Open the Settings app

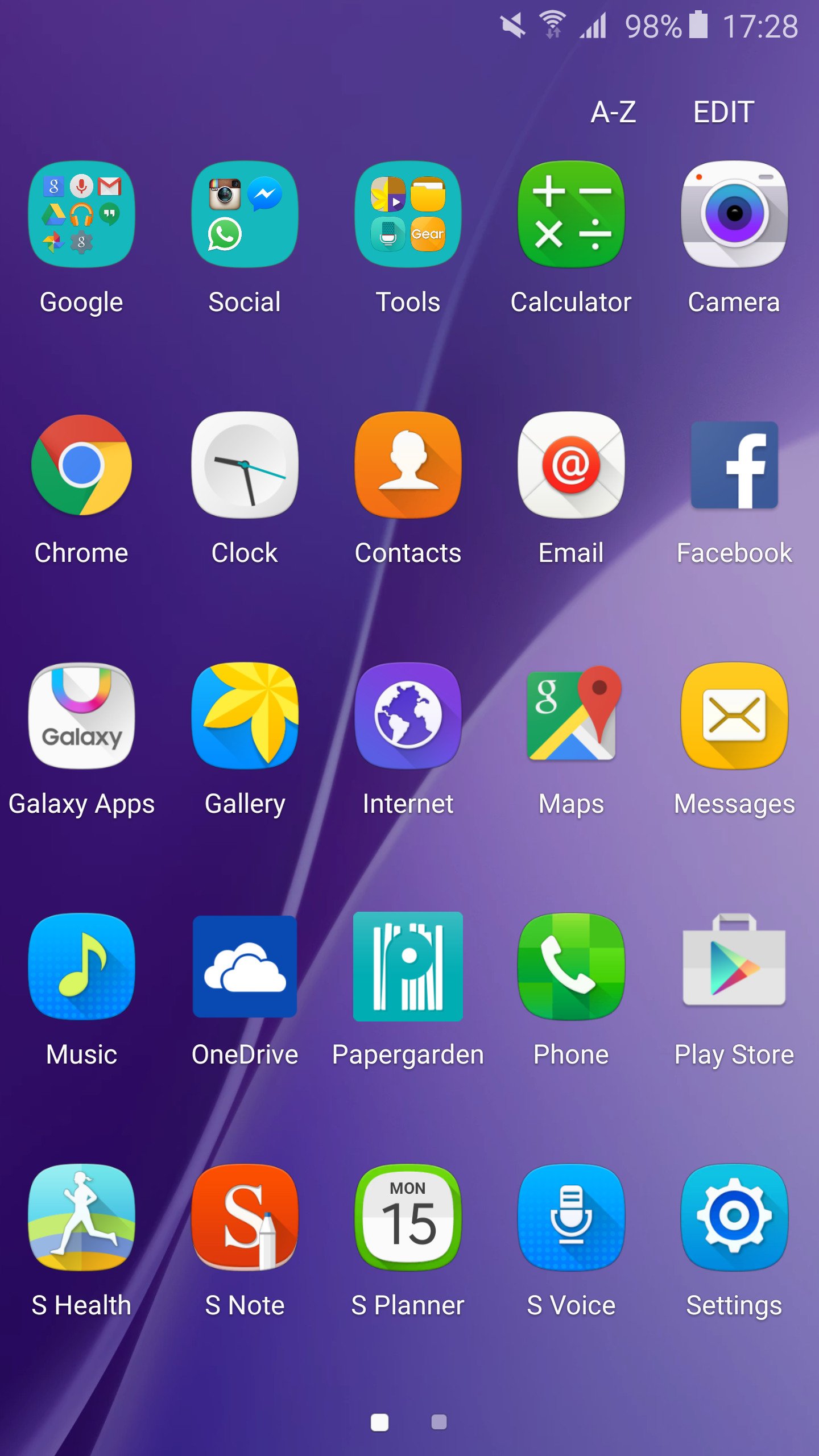pyautogui.click(x=734, y=1217)
